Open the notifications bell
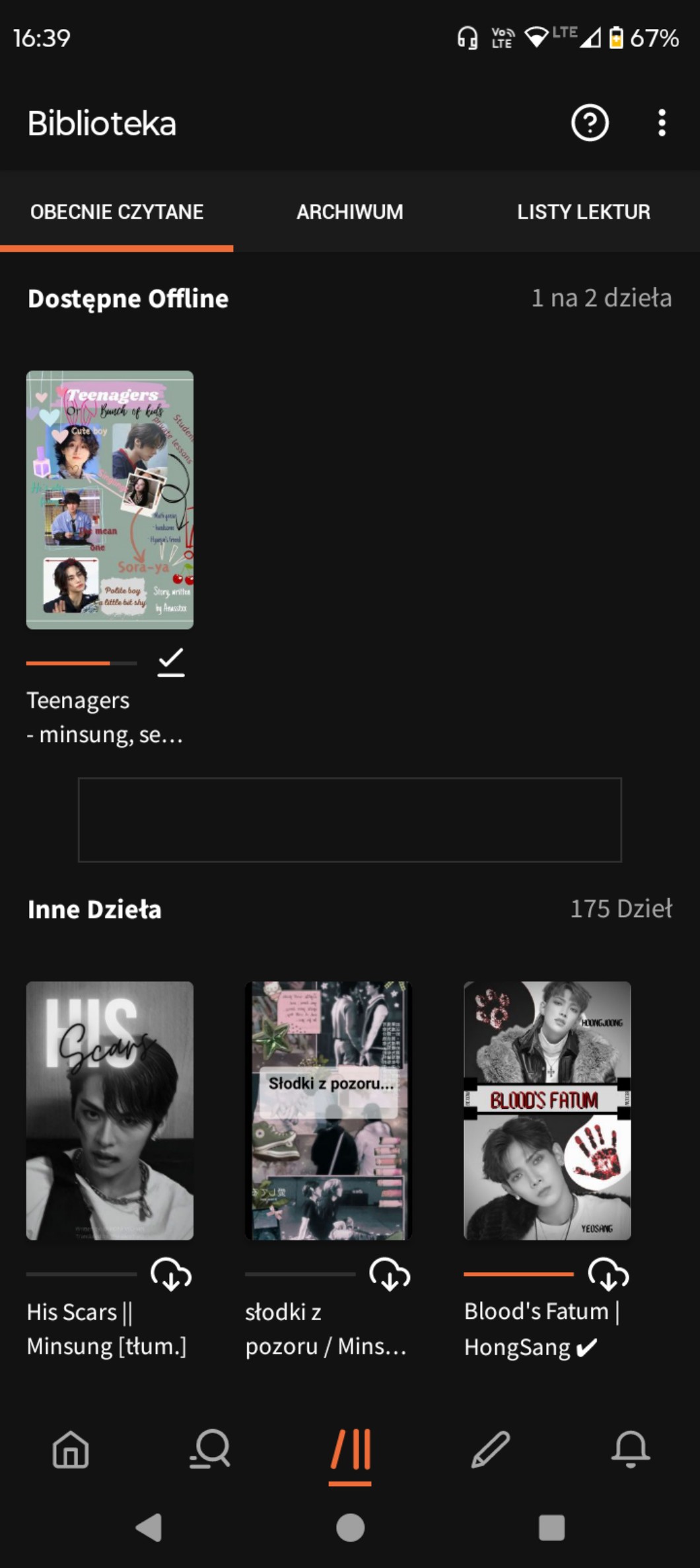 point(631,1450)
